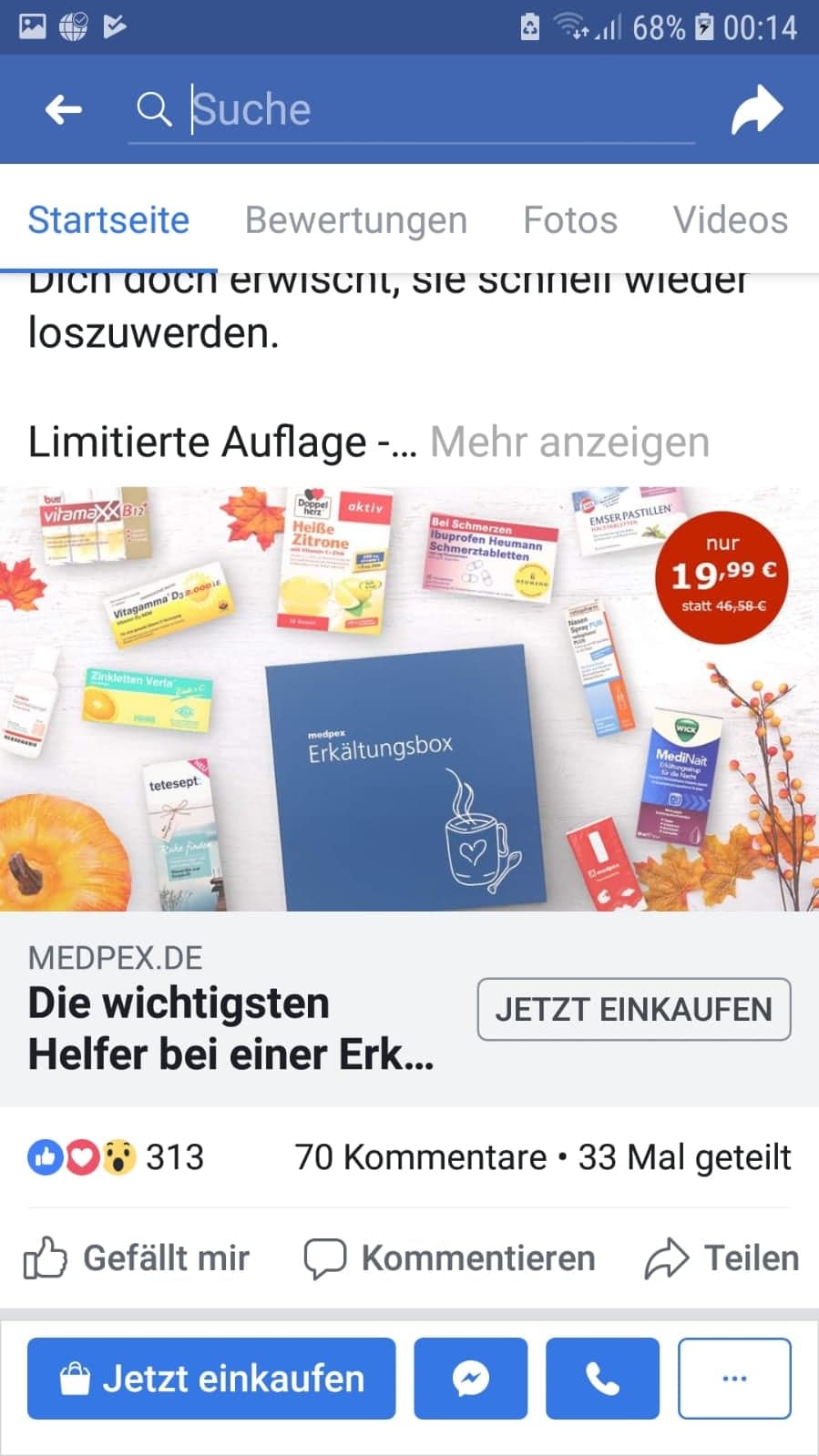This screenshot has height=1456, width=819.
Task: Like the post with Gefällt mir
Action: pos(137,1258)
